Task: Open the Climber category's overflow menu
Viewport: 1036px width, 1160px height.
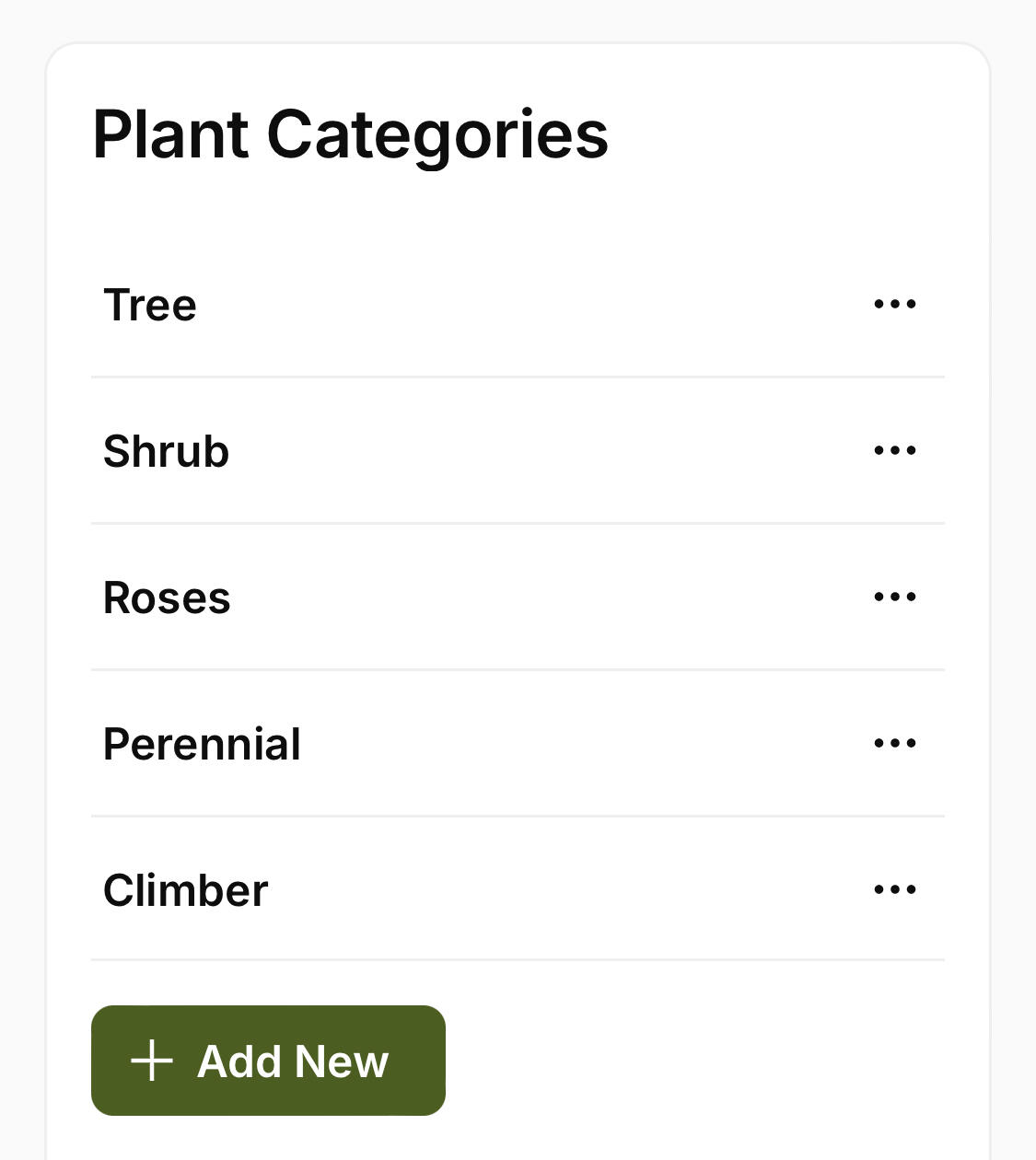Action: (x=894, y=889)
